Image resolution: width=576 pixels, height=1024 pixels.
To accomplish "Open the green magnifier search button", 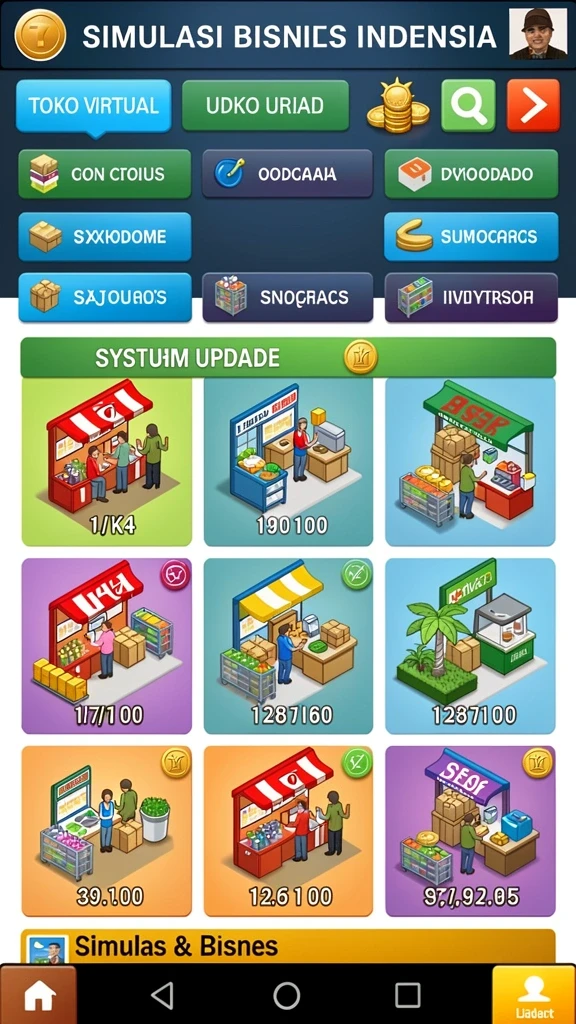I will pyautogui.click(x=468, y=105).
